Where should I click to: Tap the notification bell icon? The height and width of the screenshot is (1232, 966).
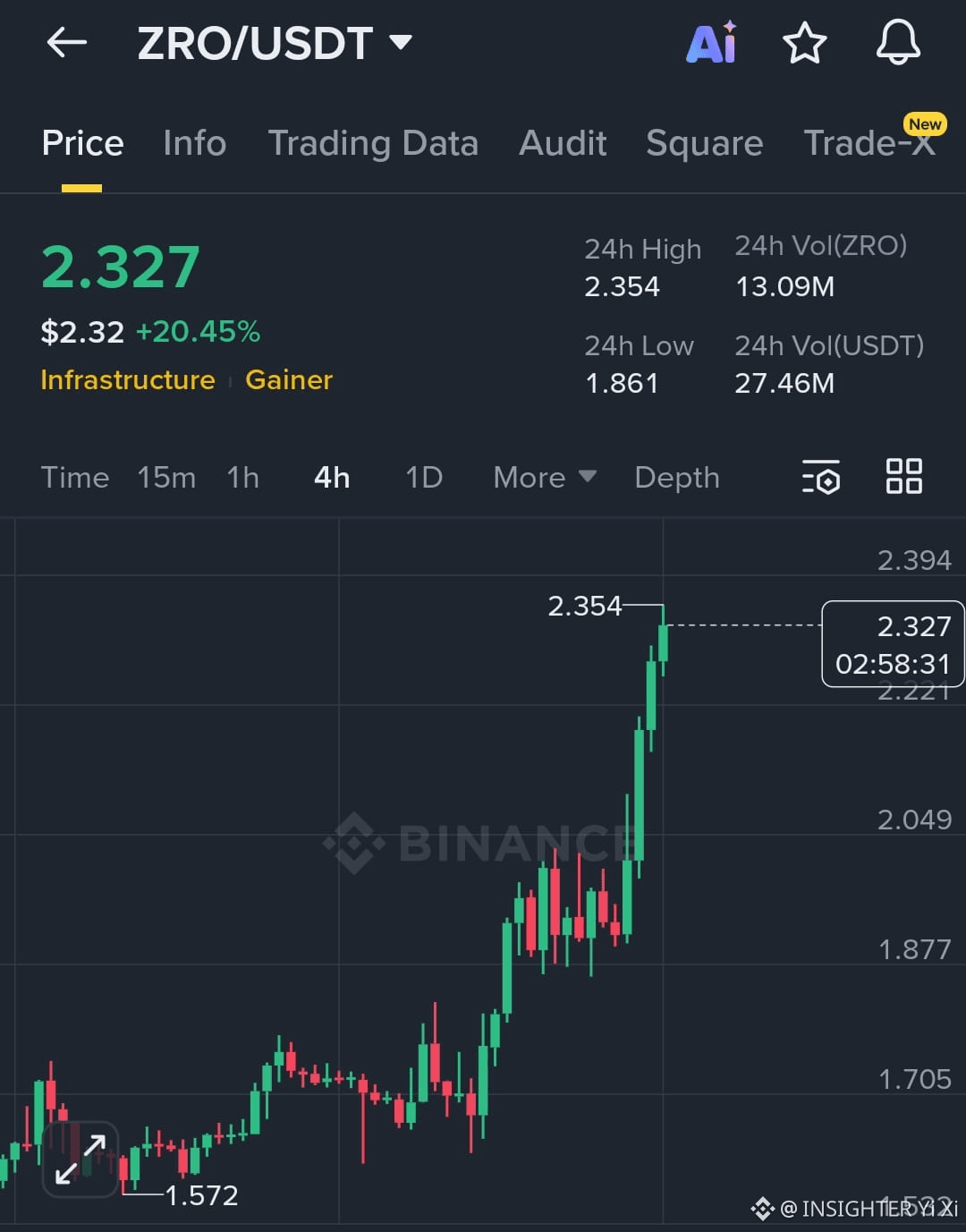tap(898, 42)
